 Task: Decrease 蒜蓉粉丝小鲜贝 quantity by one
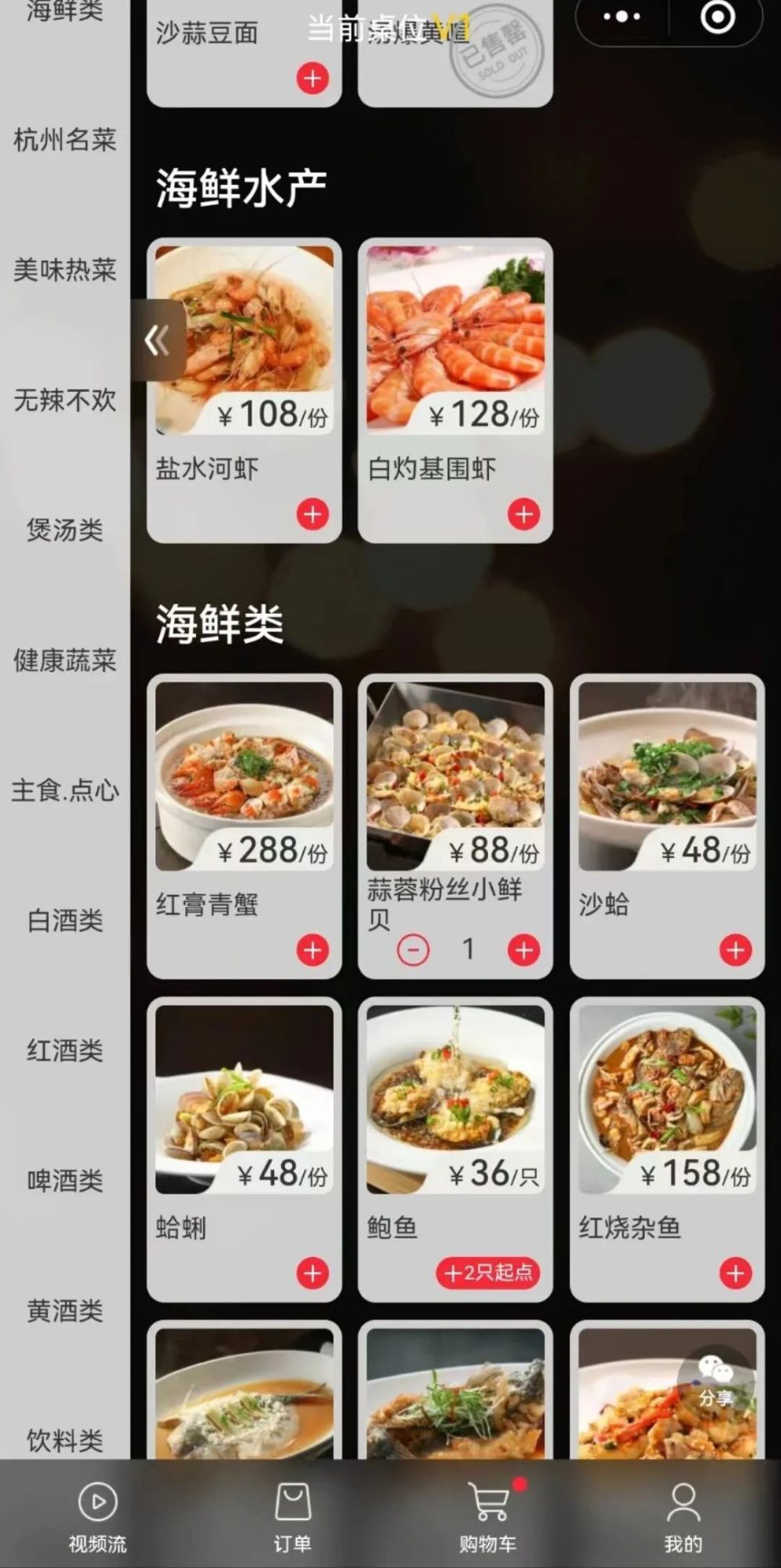(x=413, y=950)
